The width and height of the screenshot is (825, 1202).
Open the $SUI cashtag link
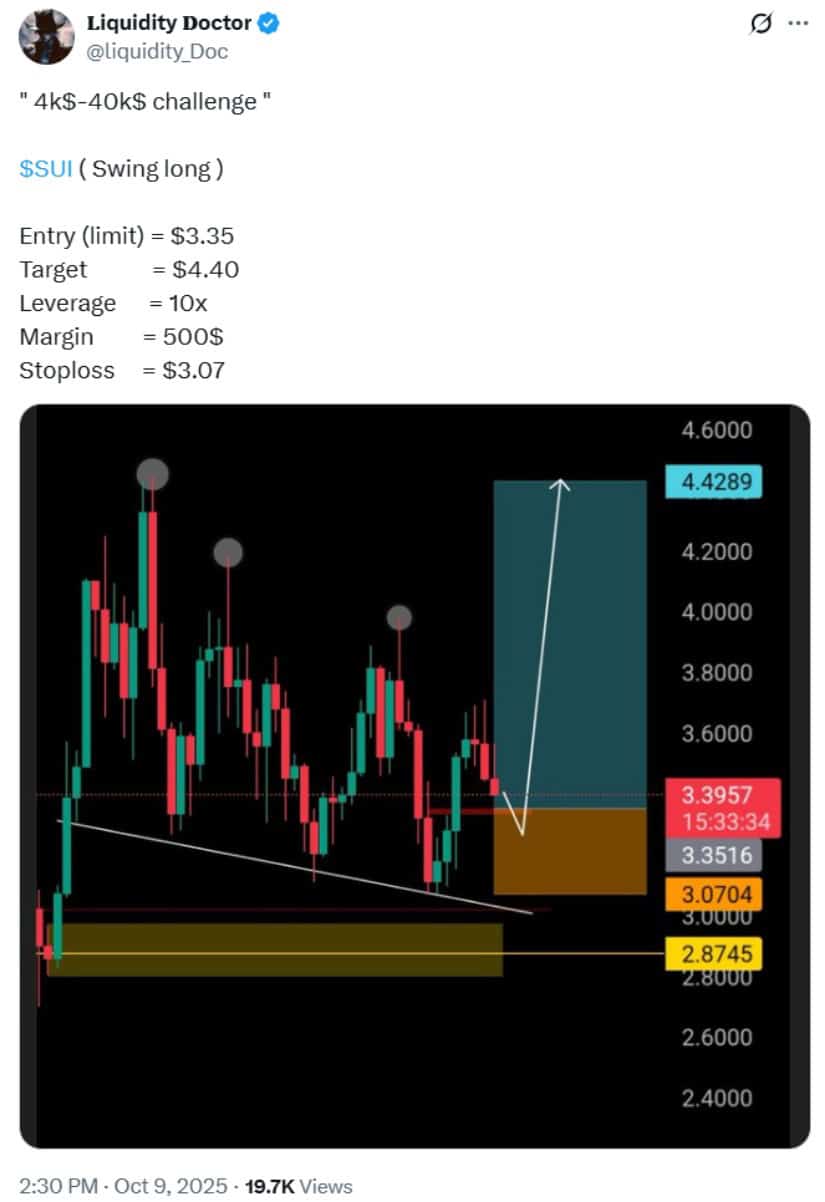[x=46, y=169]
